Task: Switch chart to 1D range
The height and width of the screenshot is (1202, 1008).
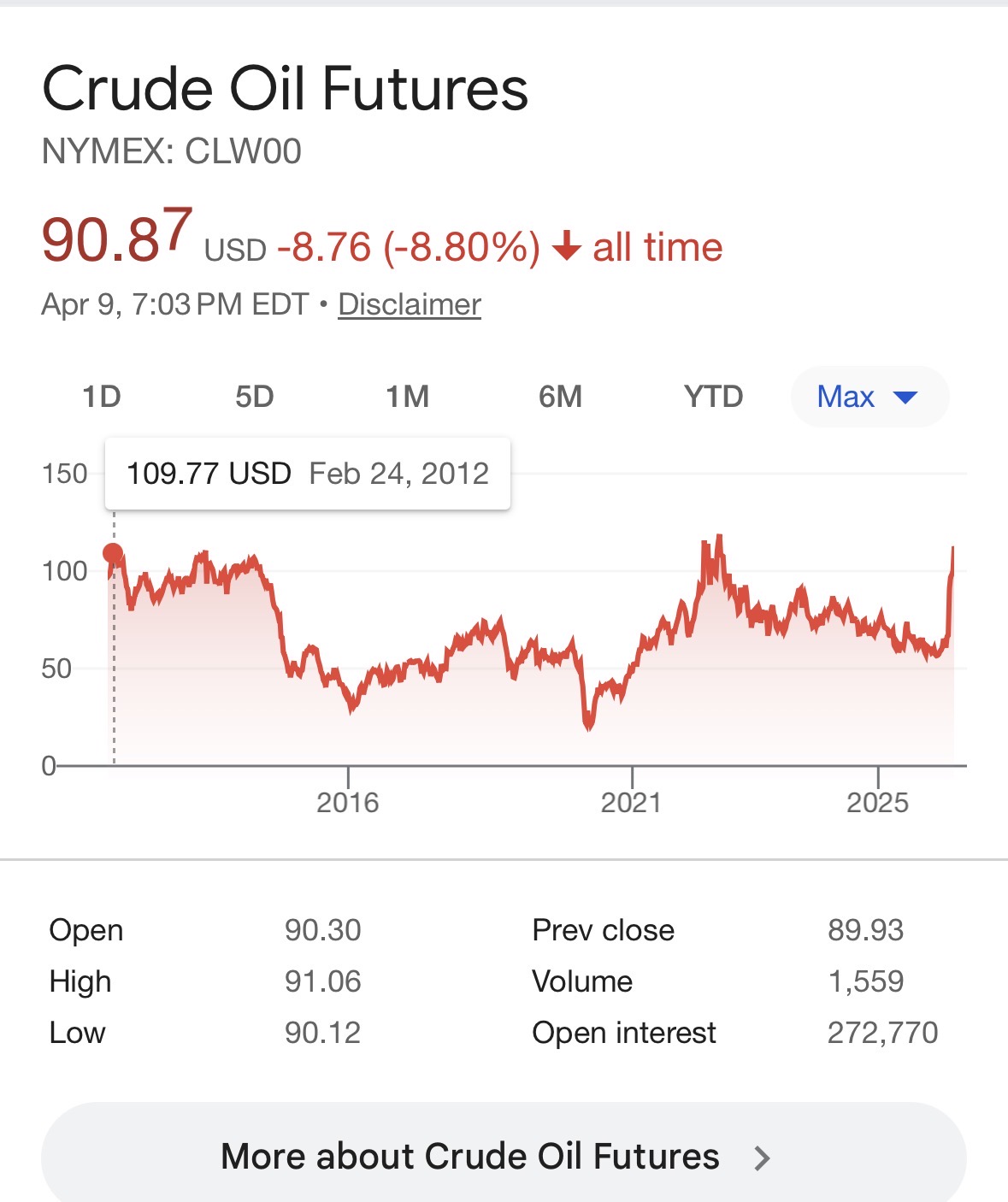Action: tap(102, 397)
